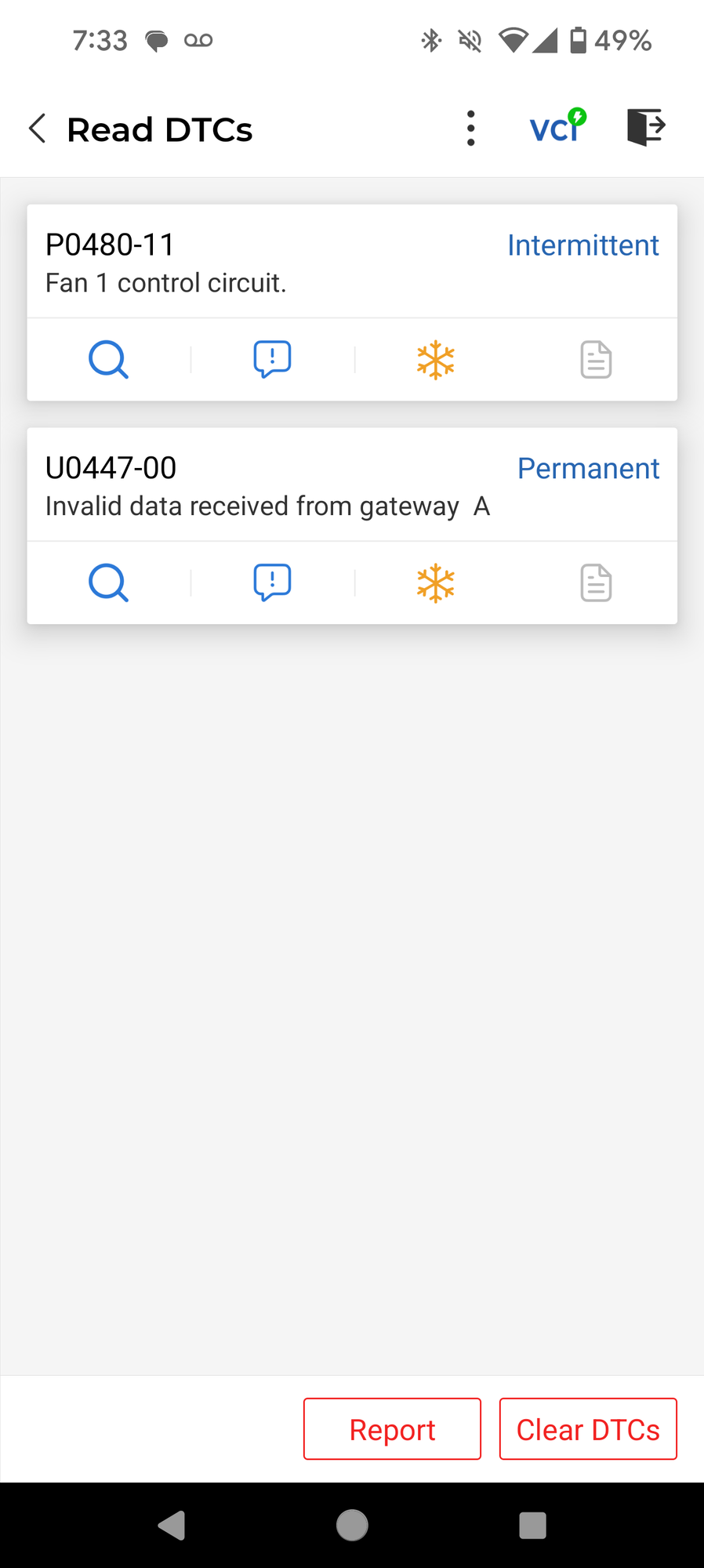Generate a Report of the codes

coord(392,1429)
